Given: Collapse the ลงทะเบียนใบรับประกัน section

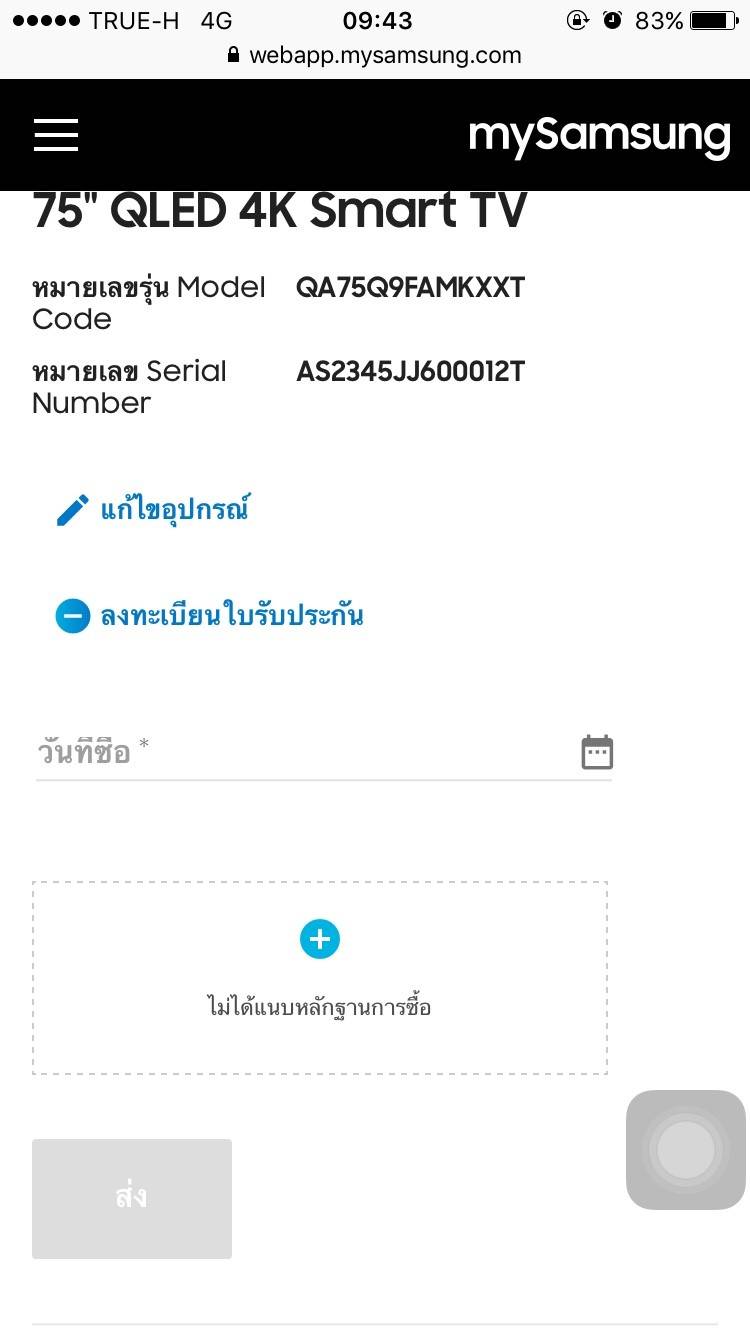Looking at the screenshot, I should 73,615.
